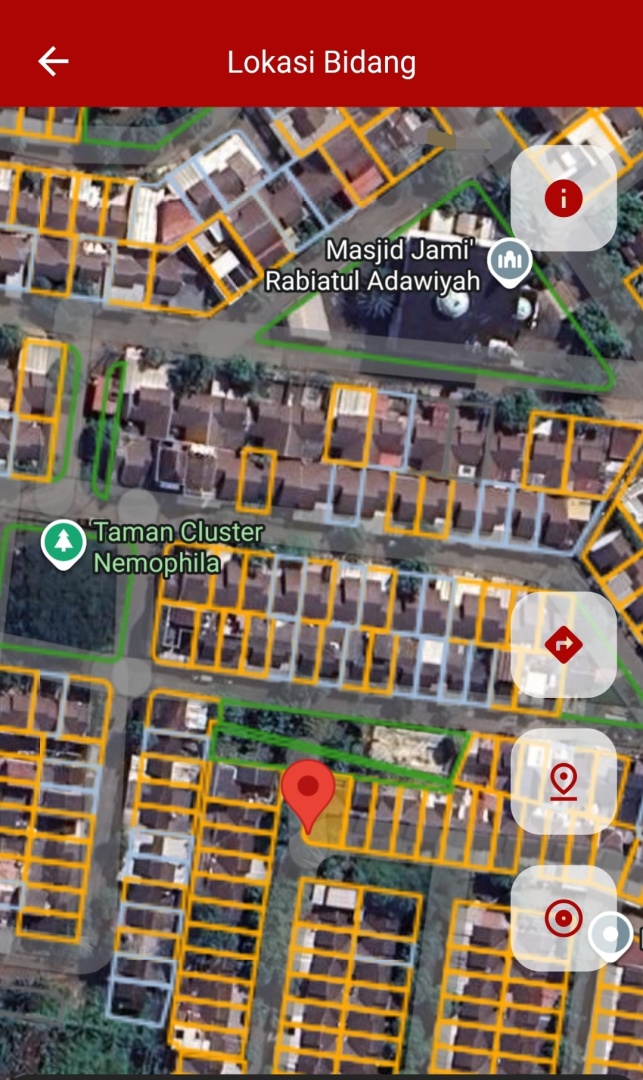Go back from Lokasi Bidang screen
The width and height of the screenshot is (643, 1080).
pos(53,62)
